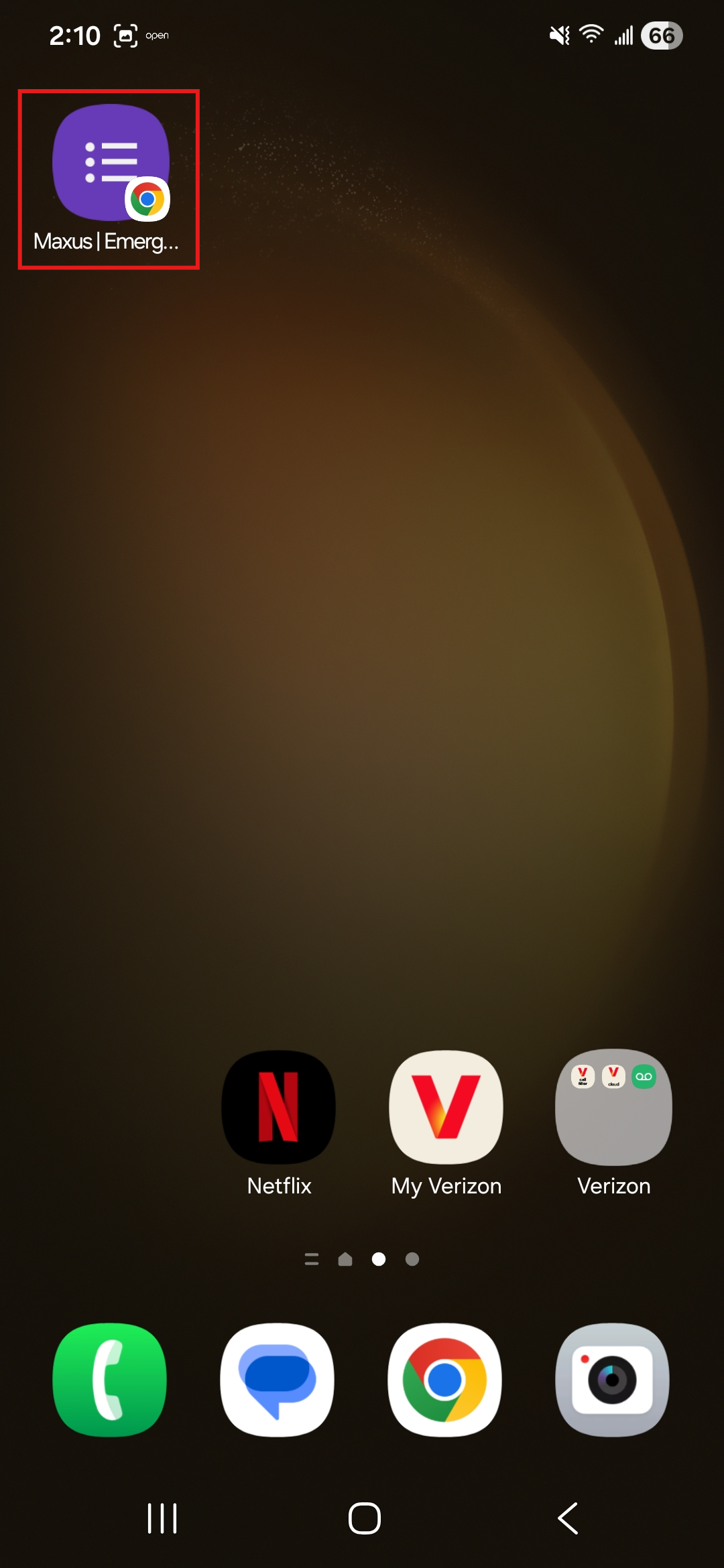Tap the back button in the navigation bar
Image resolution: width=724 pixels, height=1568 pixels.
click(x=568, y=1518)
